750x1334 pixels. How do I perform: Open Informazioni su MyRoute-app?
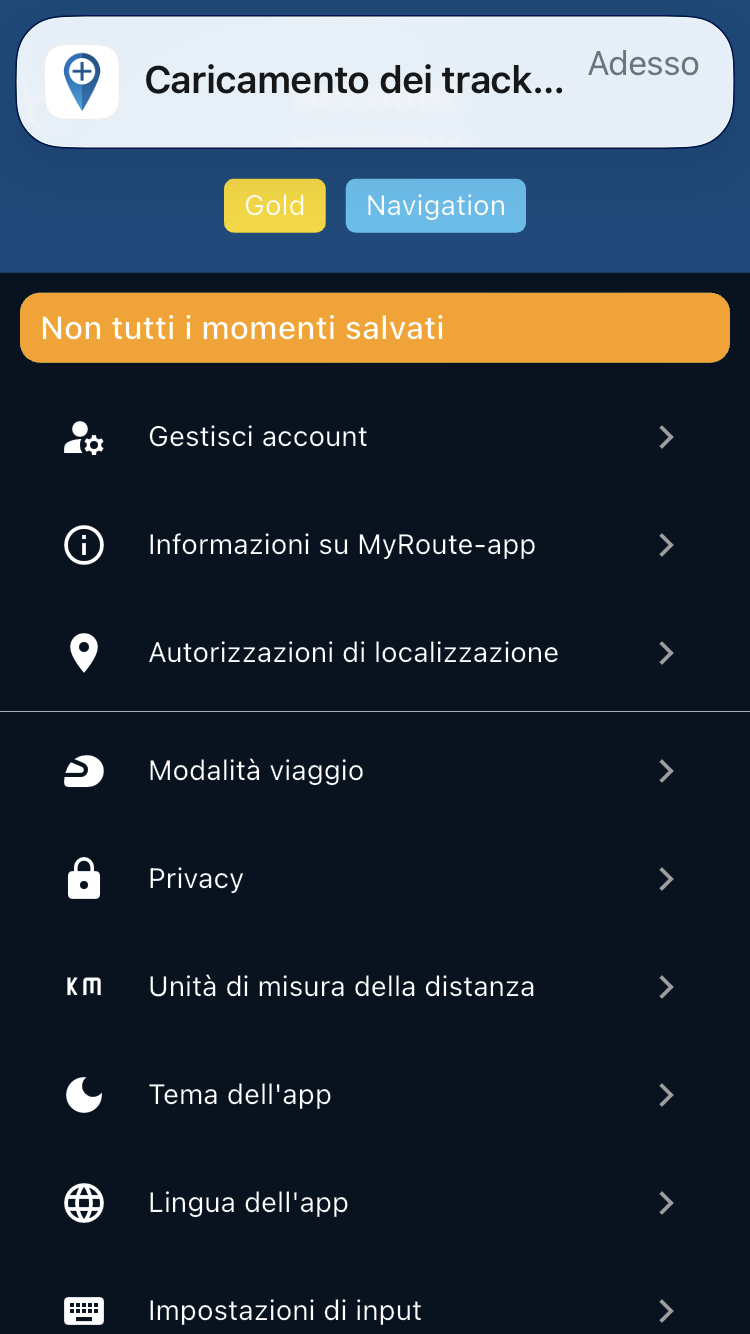click(375, 545)
